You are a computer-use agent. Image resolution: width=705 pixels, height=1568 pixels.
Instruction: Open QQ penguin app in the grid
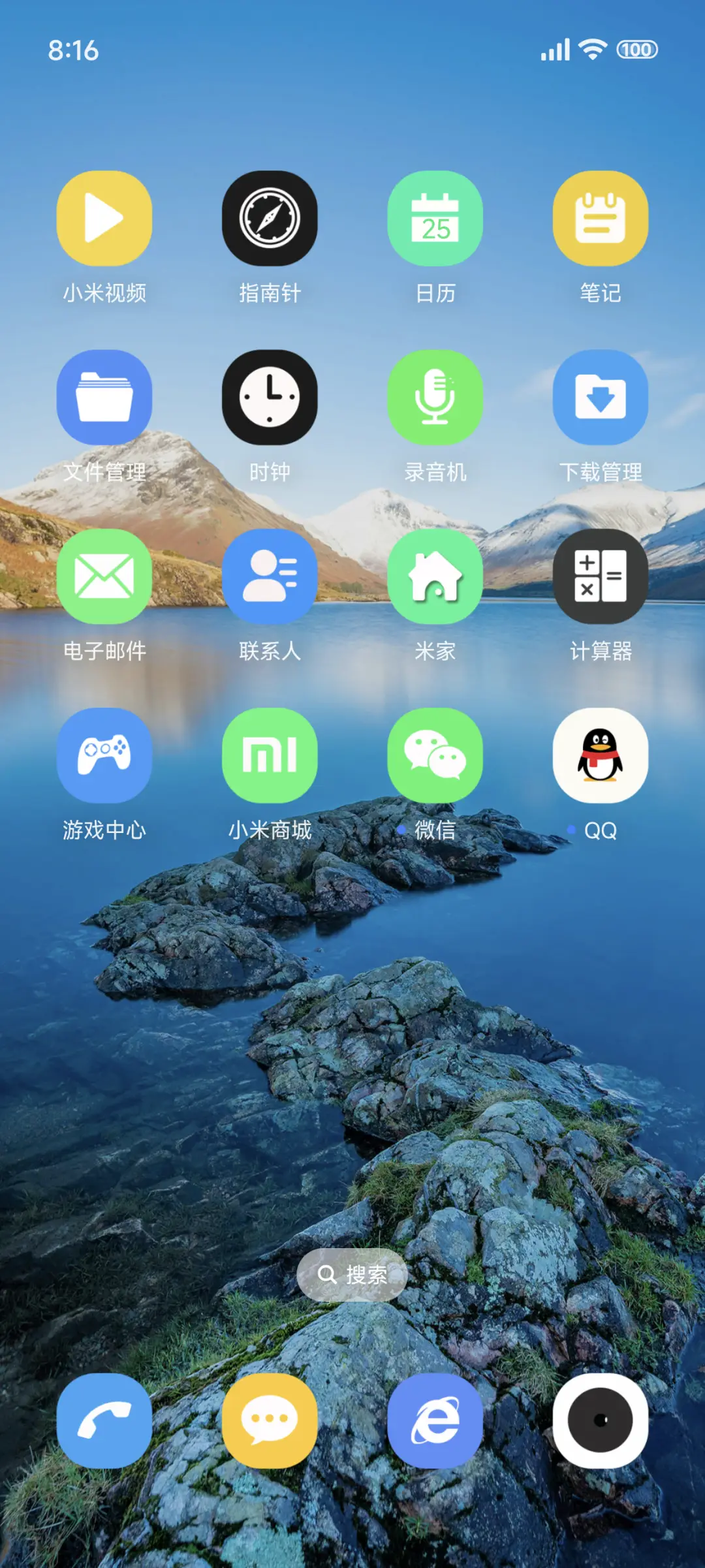pyautogui.click(x=601, y=756)
